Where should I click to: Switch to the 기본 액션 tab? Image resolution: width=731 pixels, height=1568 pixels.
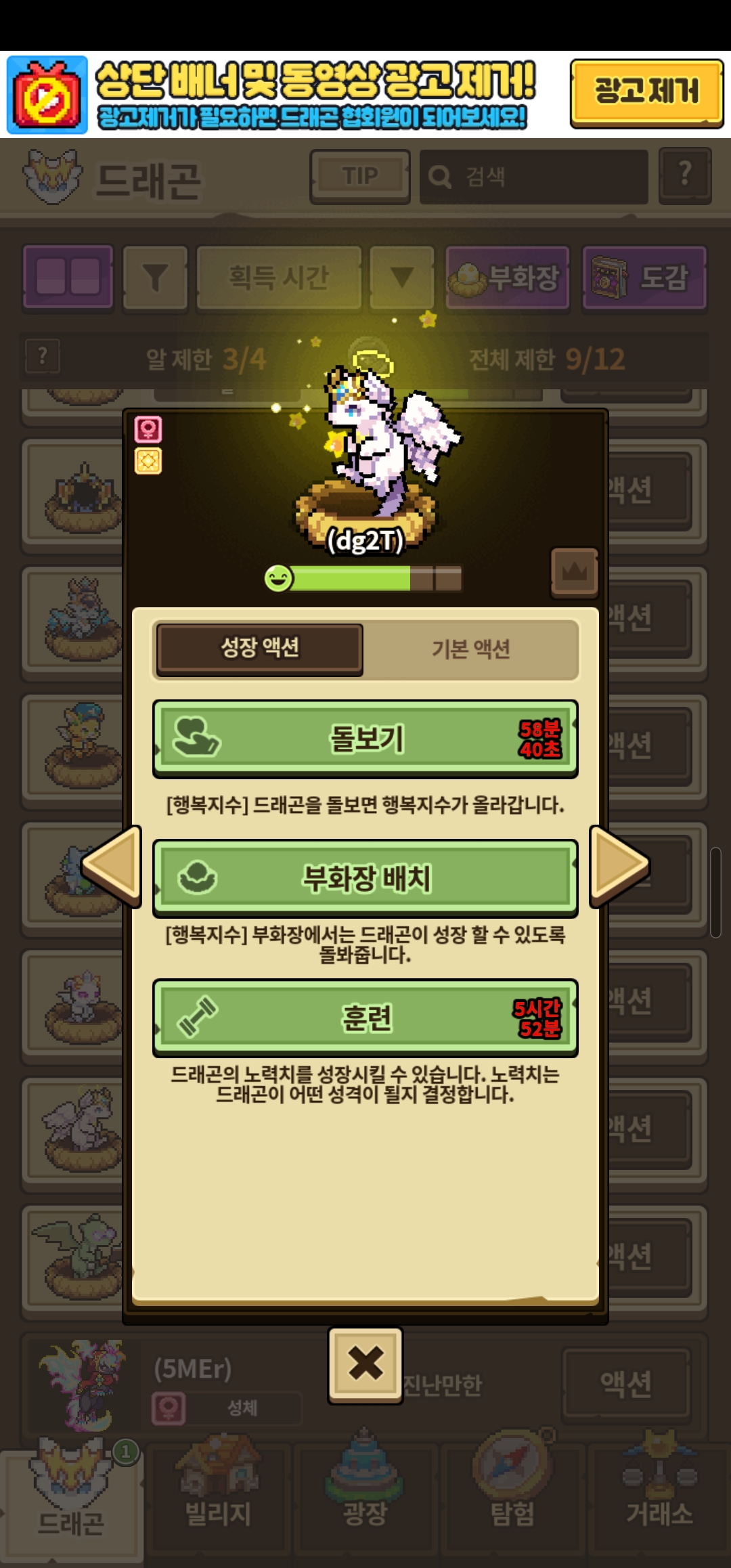(470, 649)
